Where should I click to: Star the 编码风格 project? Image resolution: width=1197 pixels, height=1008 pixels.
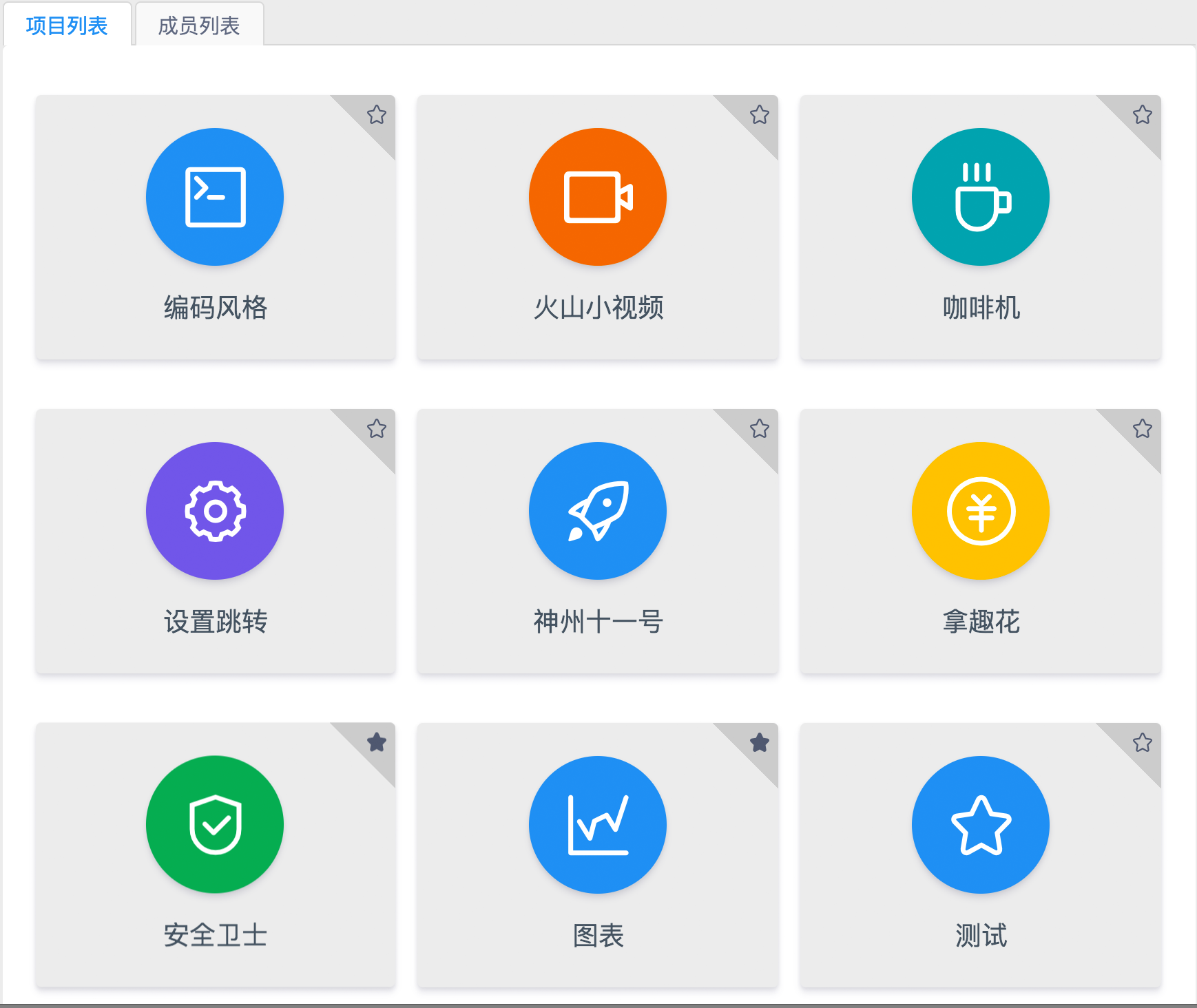(x=377, y=115)
